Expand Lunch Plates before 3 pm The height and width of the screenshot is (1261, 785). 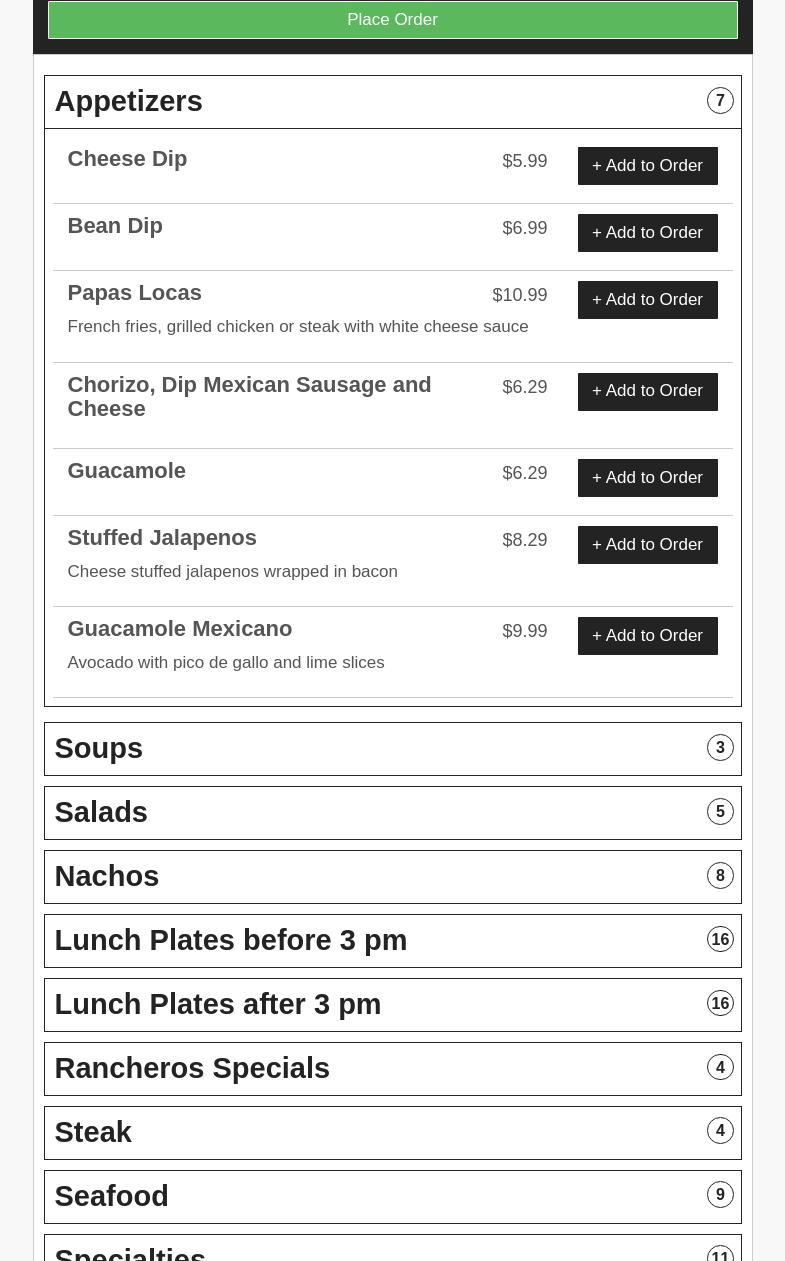coord(392,941)
